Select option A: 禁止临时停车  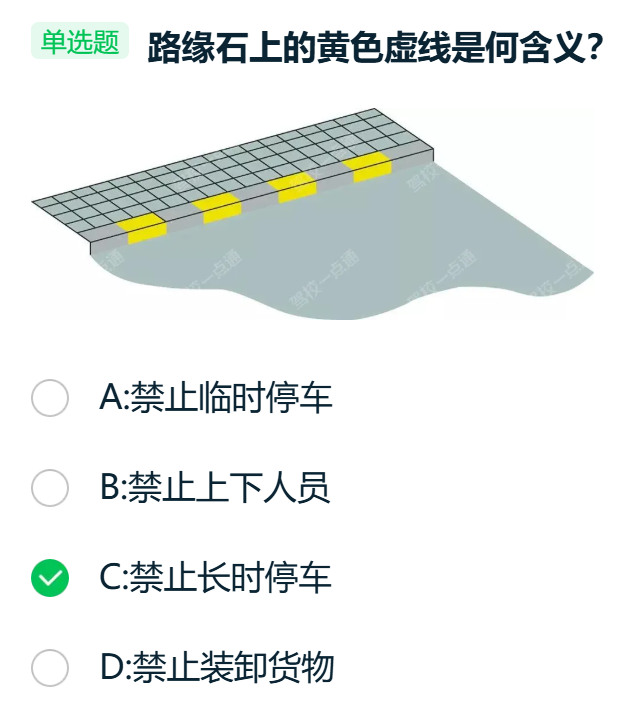[51, 398]
